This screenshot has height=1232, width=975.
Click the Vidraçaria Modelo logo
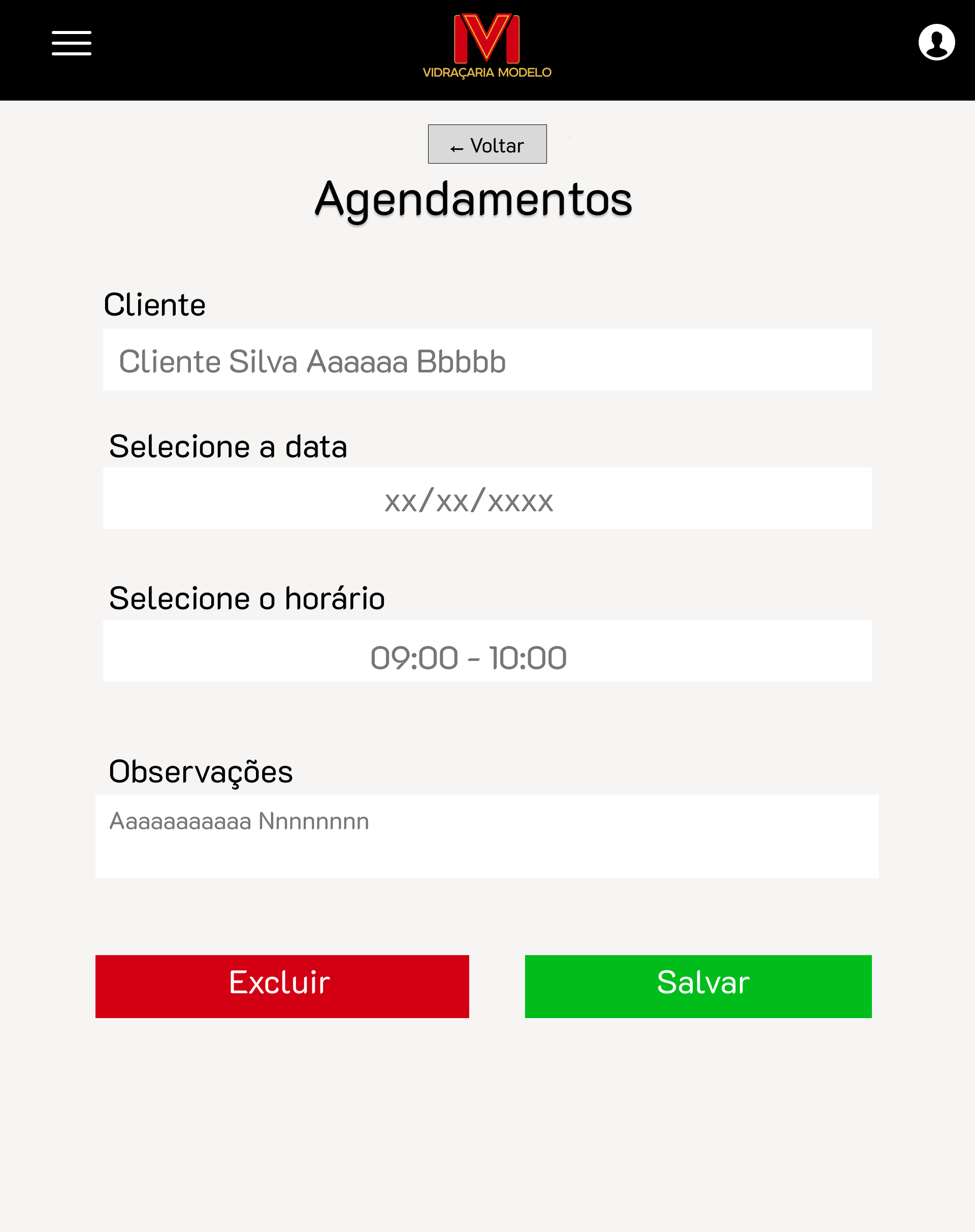coord(487,43)
